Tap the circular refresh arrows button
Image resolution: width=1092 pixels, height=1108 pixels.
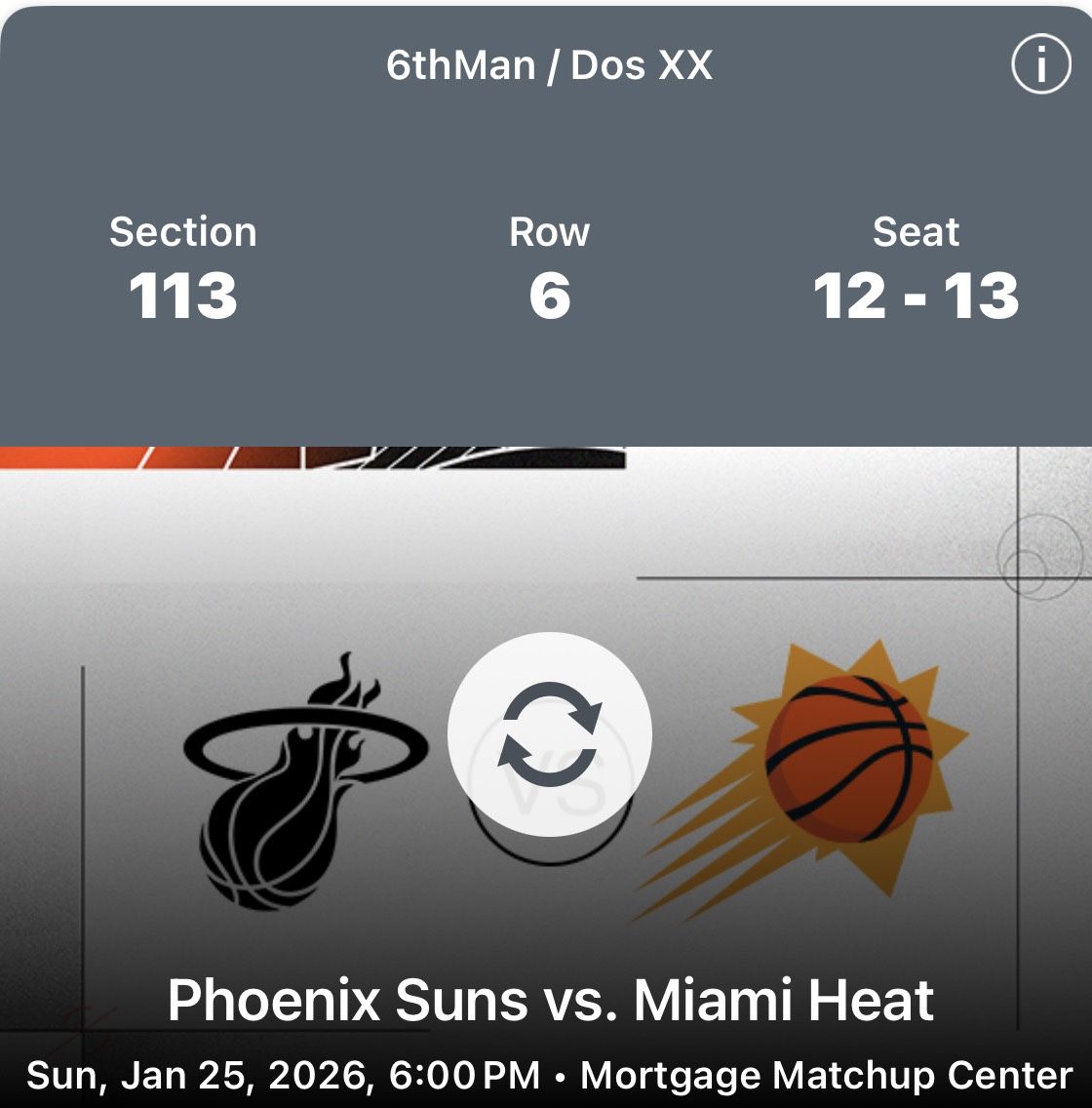pyautogui.click(x=549, y=734)
